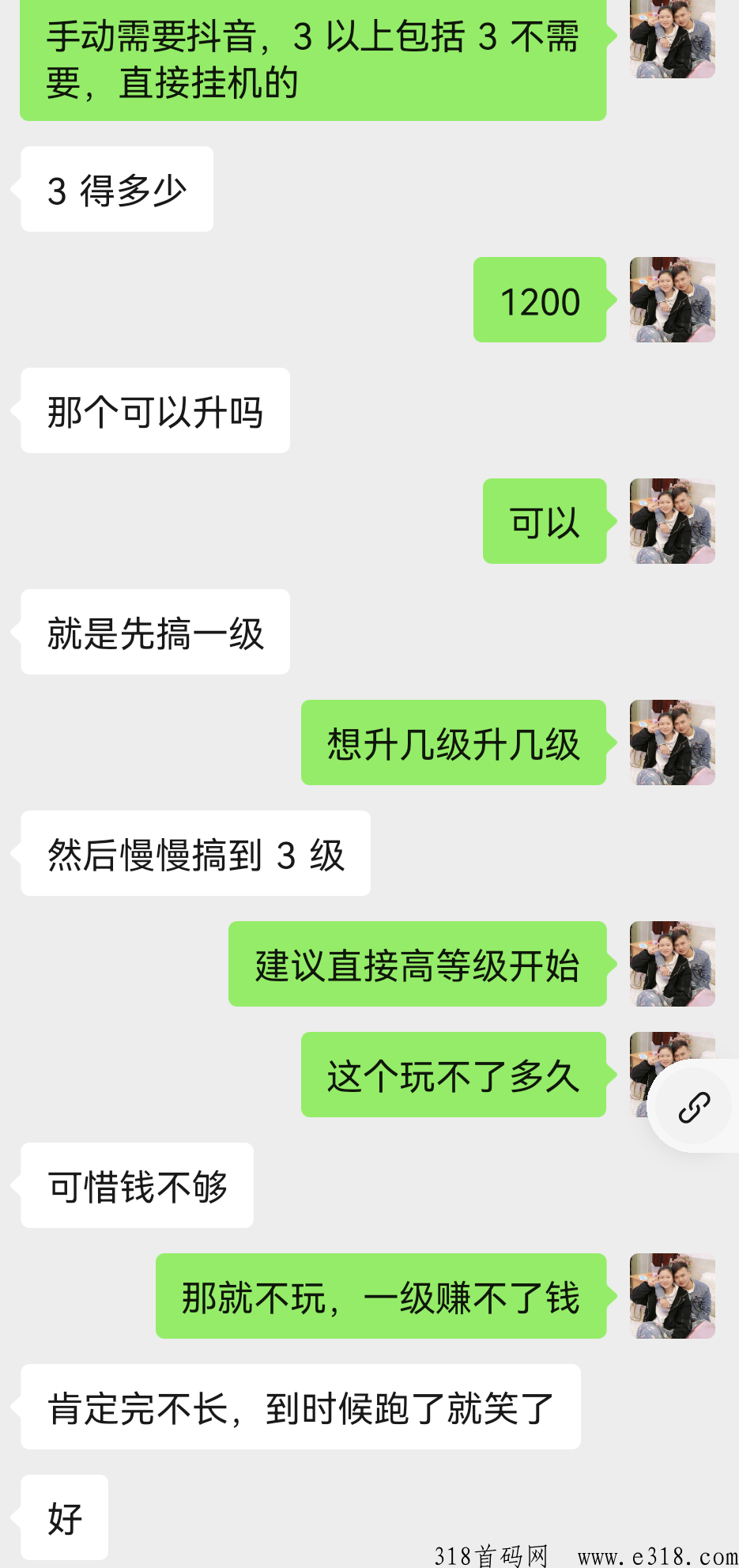
Task: Tap the floating chain link icon
Action: tap(694, 1105)
